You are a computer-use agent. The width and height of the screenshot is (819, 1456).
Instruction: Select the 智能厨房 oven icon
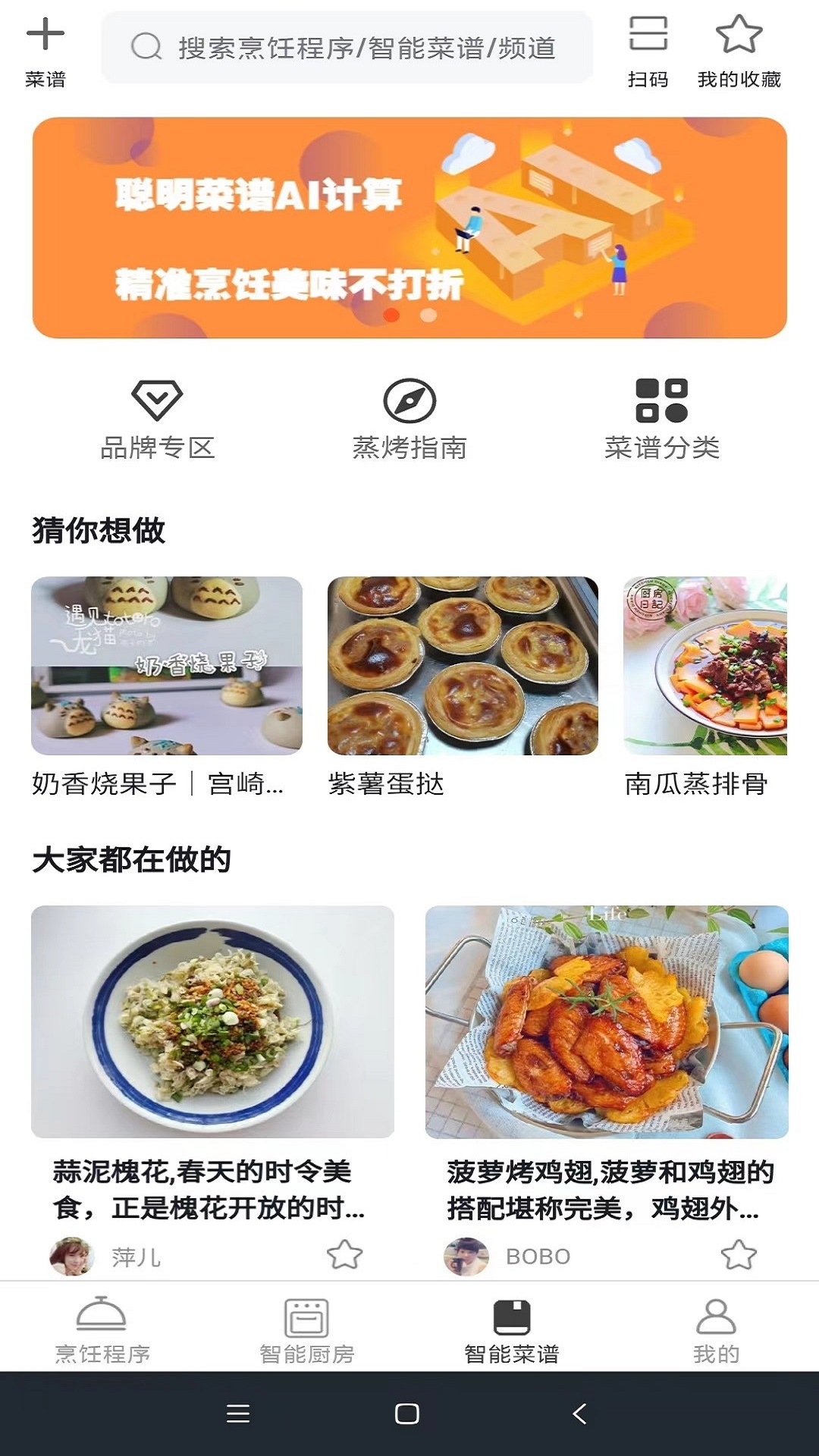coord(306,1313)
